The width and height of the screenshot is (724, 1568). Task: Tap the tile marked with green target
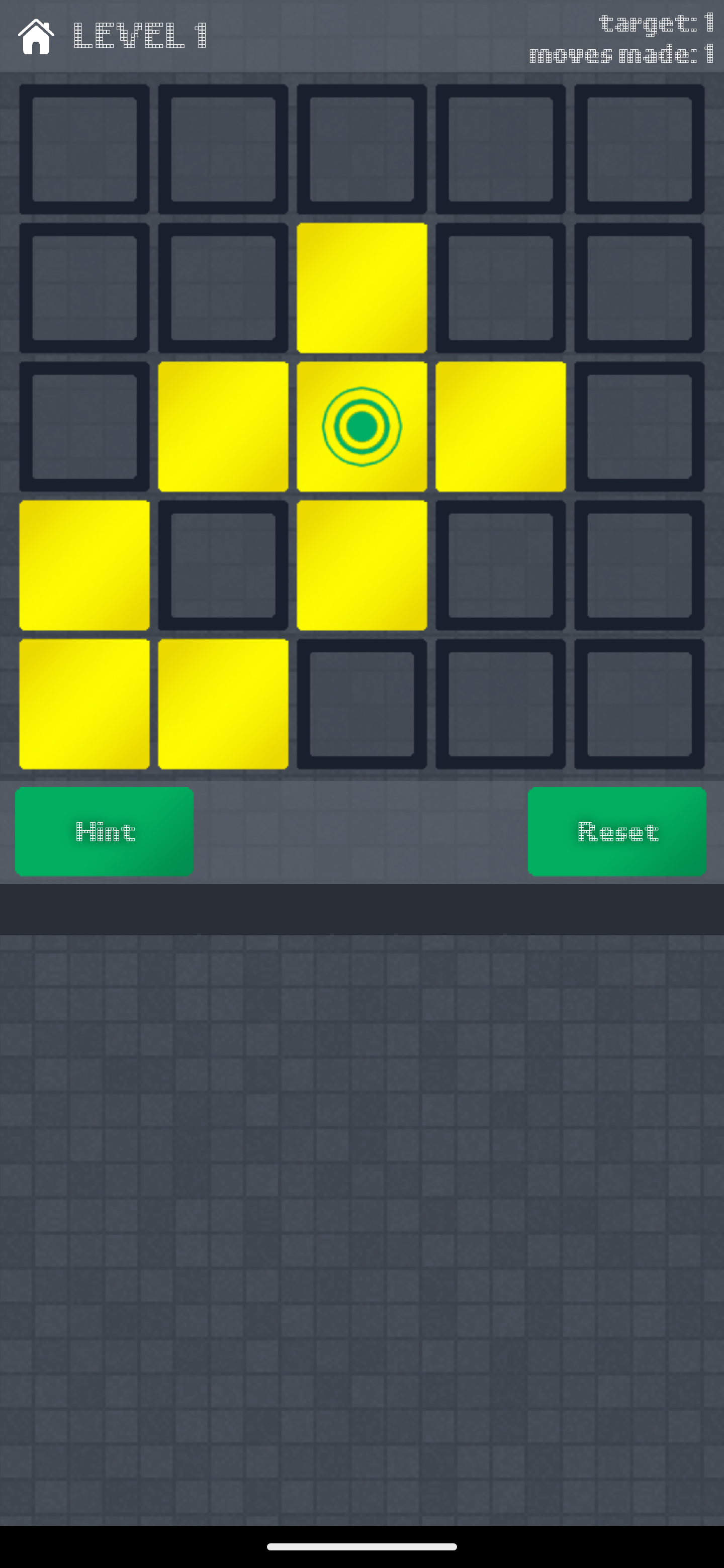click(361, 426)
